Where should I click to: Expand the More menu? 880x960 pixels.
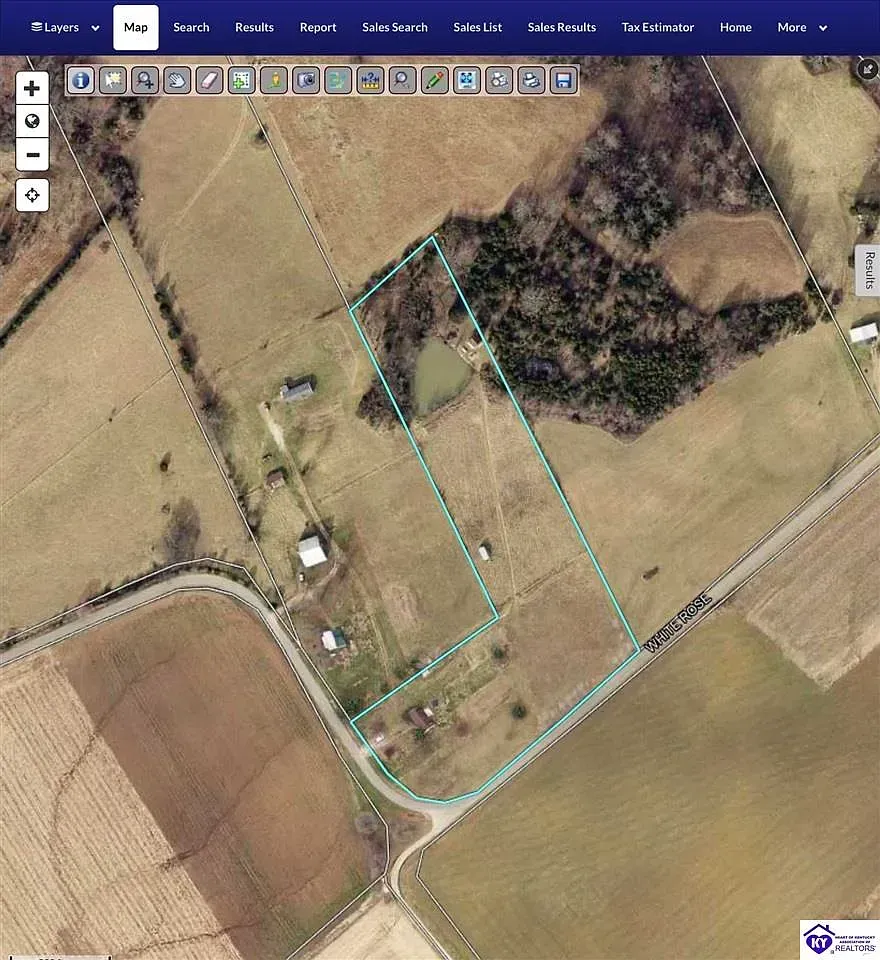pos(802,27)
